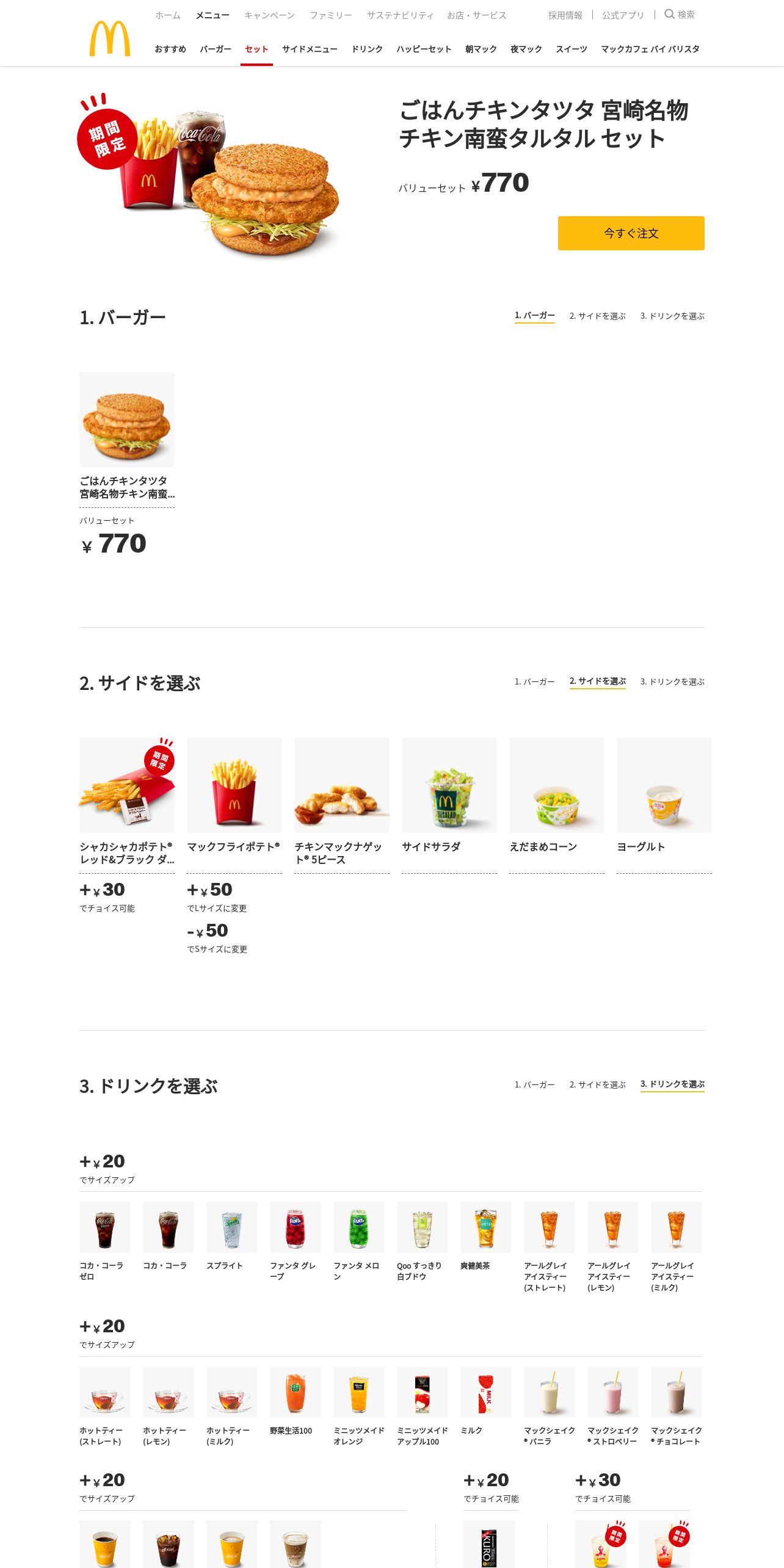Visit the お店・サービス page
This screenshot has width=784, height=1568.
pyautogui.click(x=476, y=15)
